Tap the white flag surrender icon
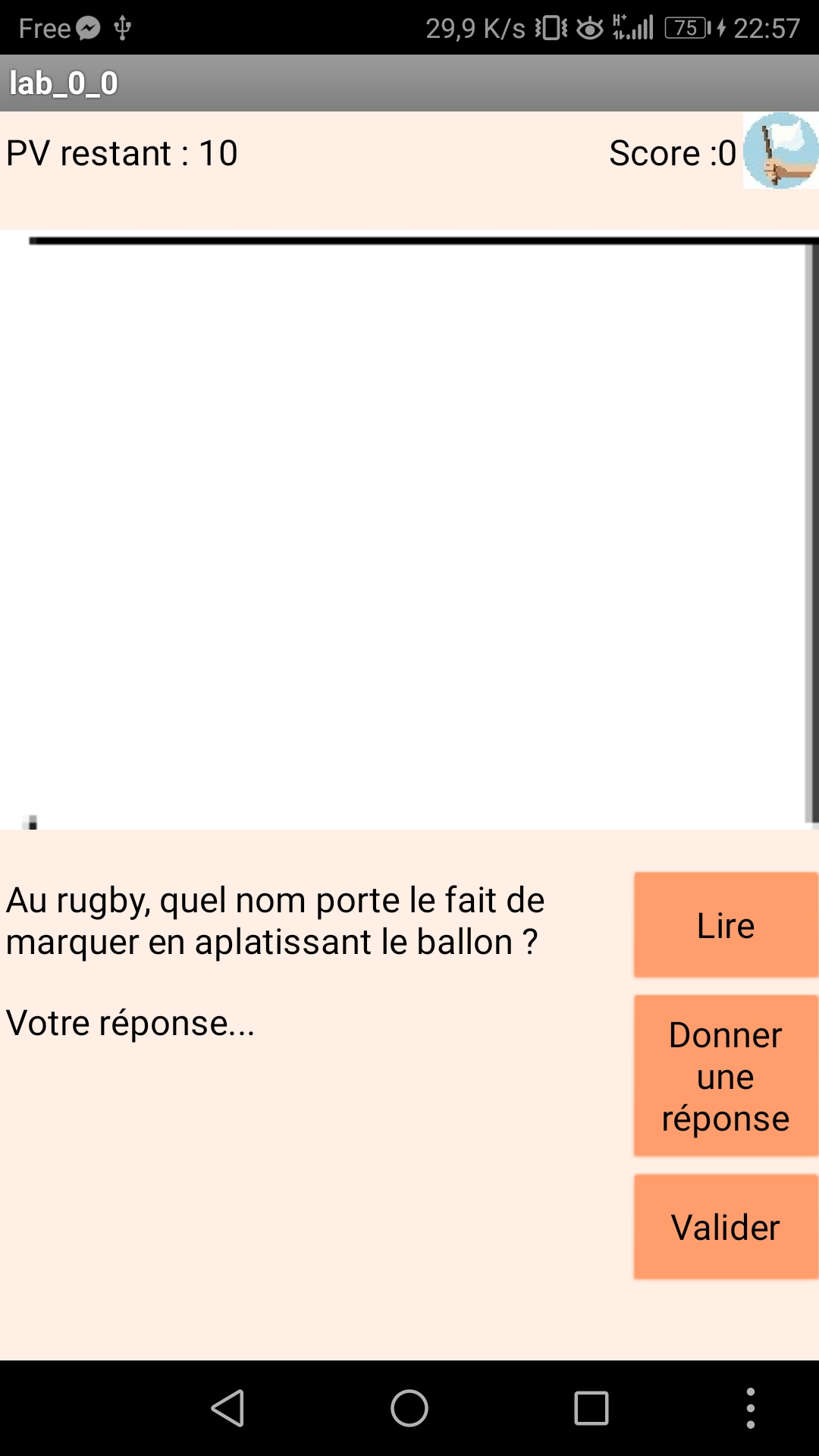 pyautogui.click(x=780, y=151)
